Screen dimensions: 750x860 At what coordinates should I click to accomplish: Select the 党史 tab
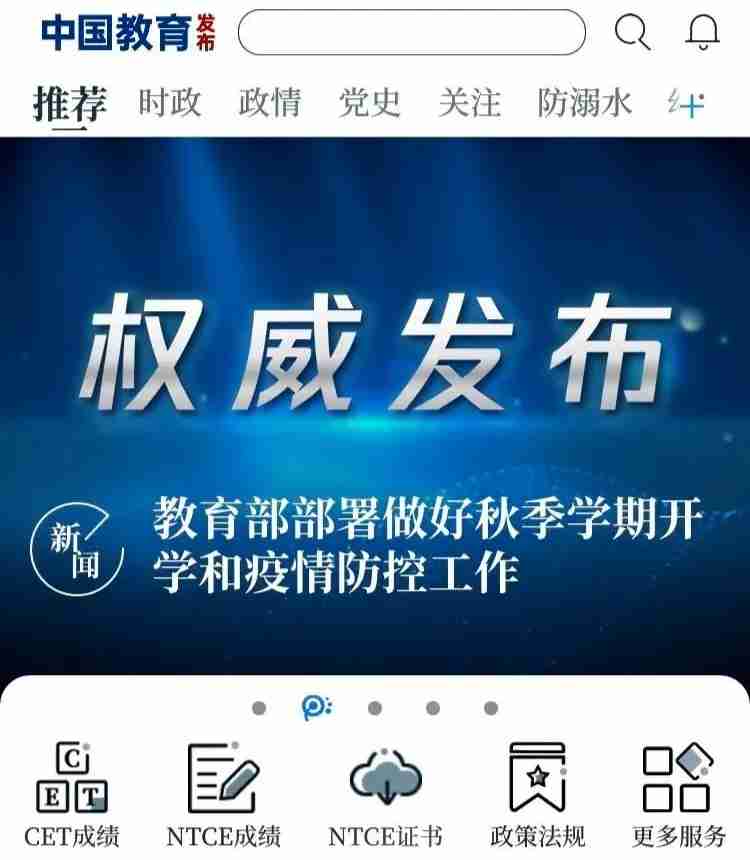coord(369,103)
